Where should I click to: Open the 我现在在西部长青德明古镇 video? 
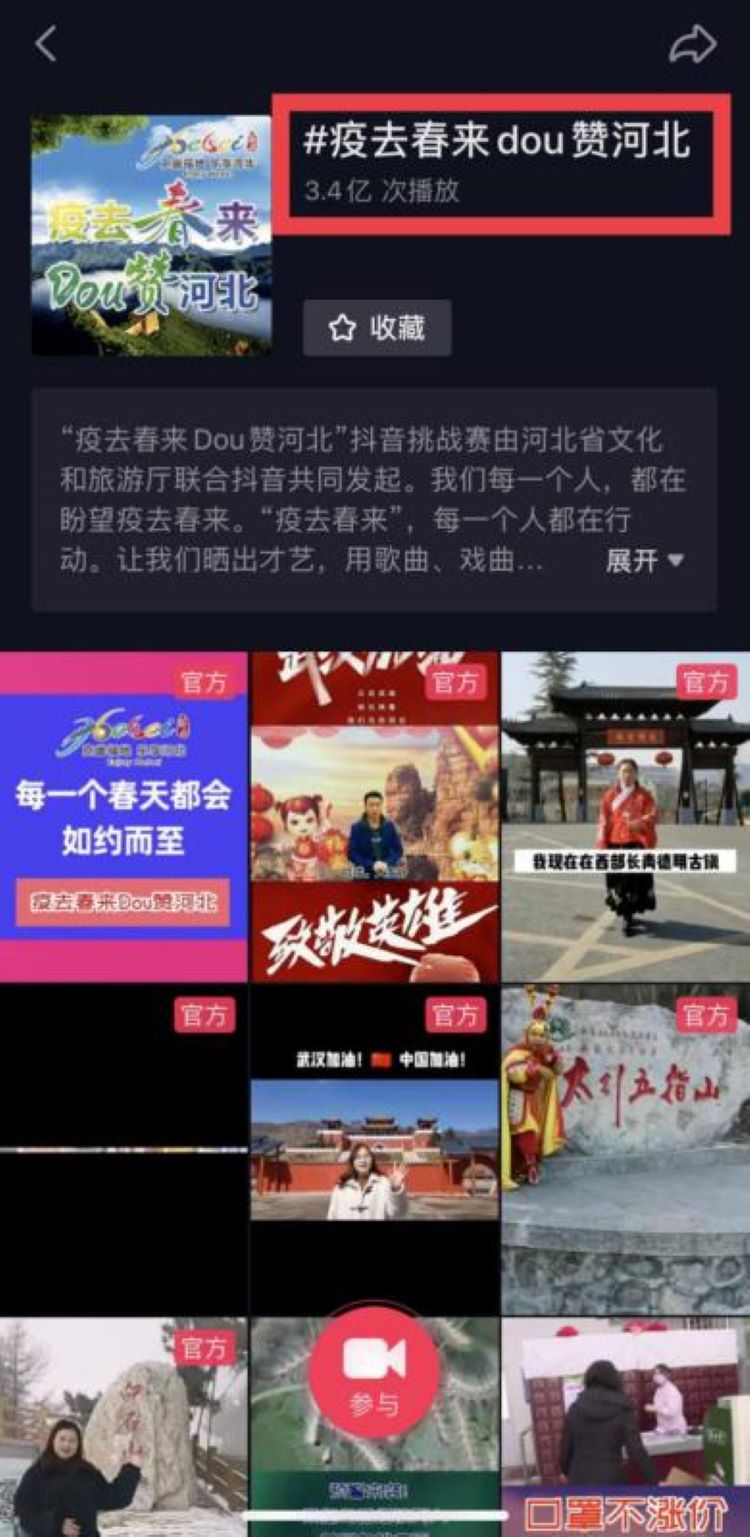pos(625,815)
